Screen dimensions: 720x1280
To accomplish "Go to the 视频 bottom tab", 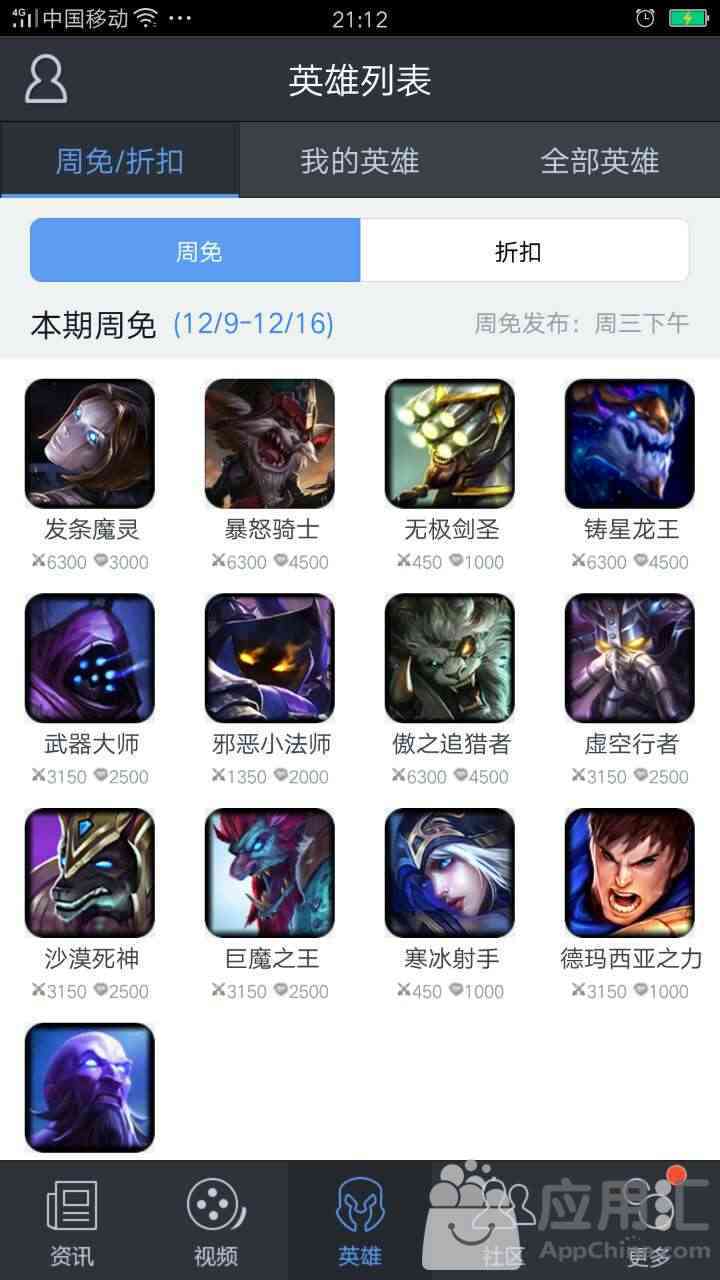I will 216,1221.
